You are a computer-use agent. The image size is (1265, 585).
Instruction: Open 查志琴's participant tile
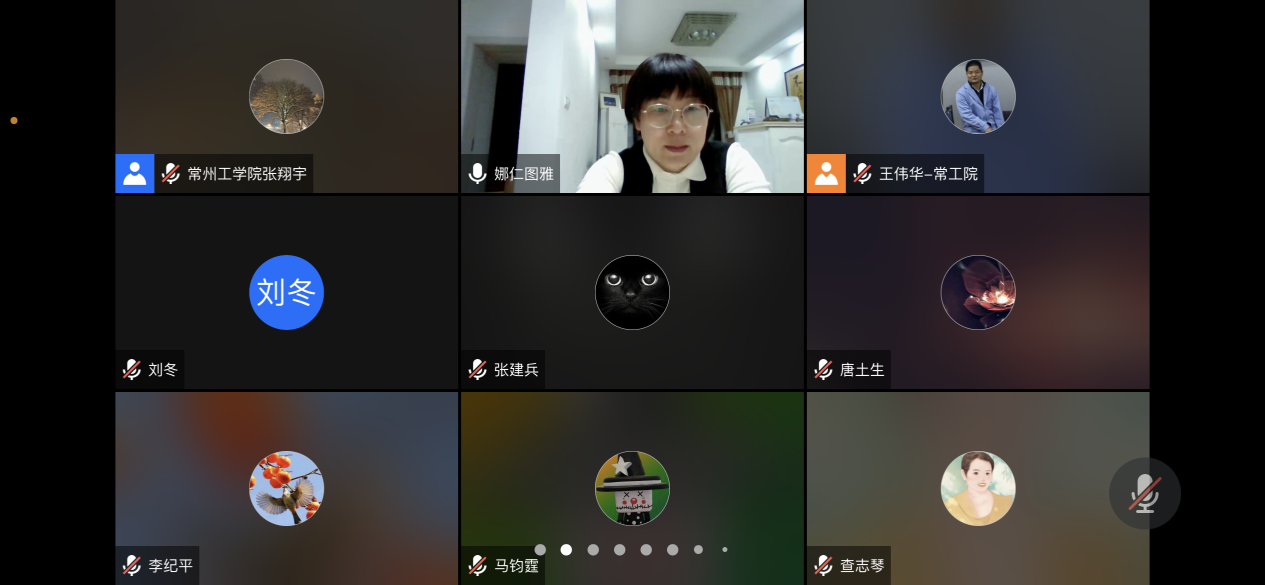(x=978, y=488)
